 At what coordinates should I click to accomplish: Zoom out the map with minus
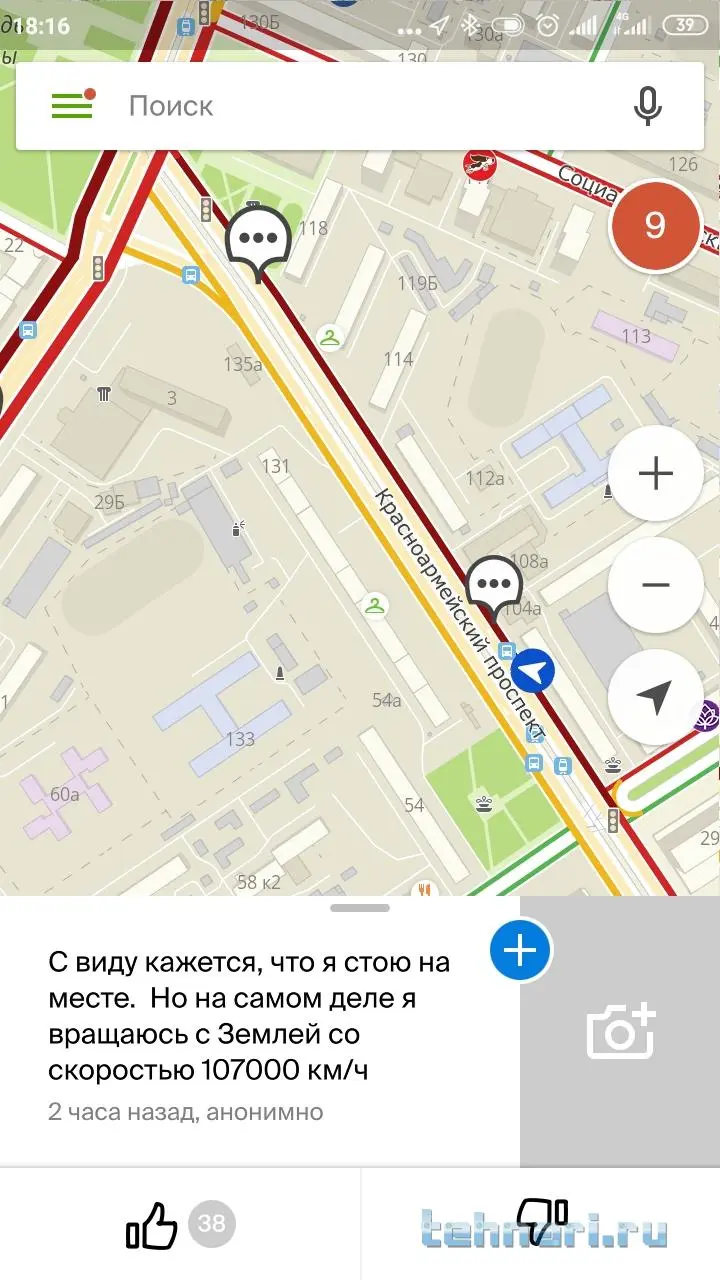[655, 585]
